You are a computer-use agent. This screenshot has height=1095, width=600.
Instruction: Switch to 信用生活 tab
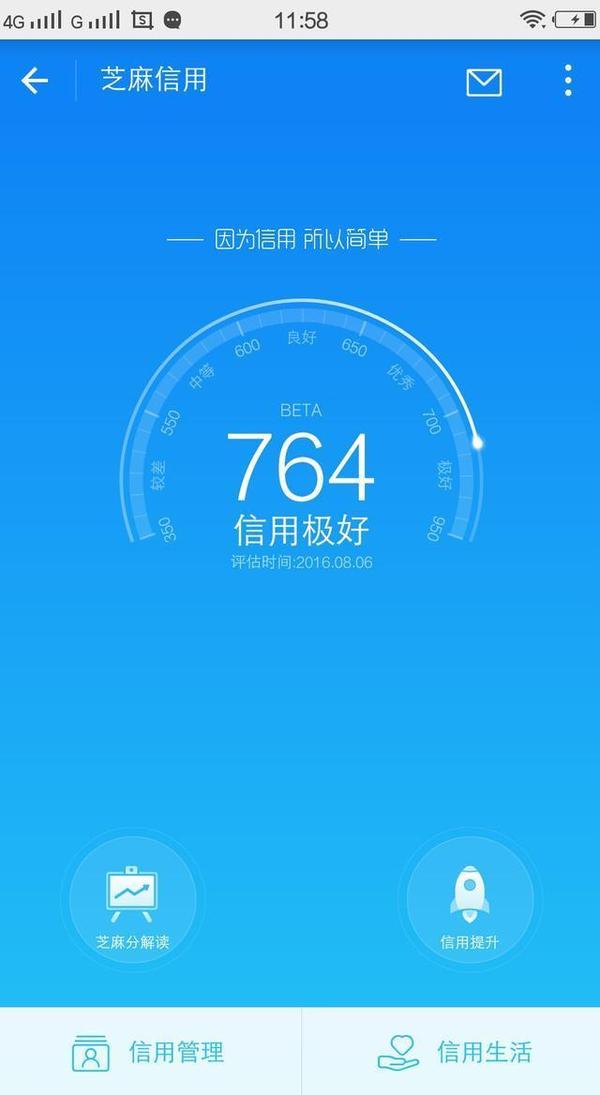(451, 1052)
